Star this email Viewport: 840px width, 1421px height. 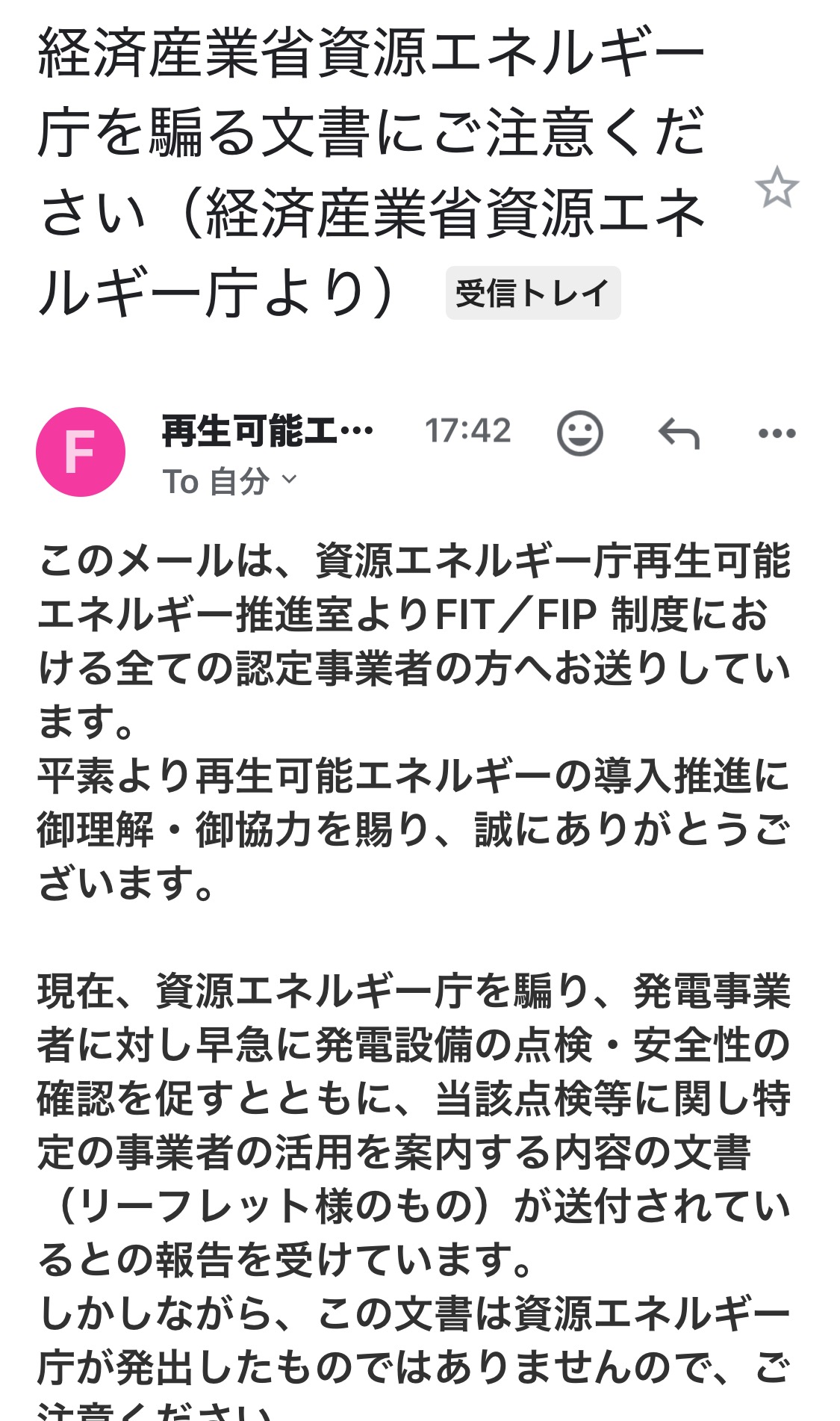tap(777, 188)
